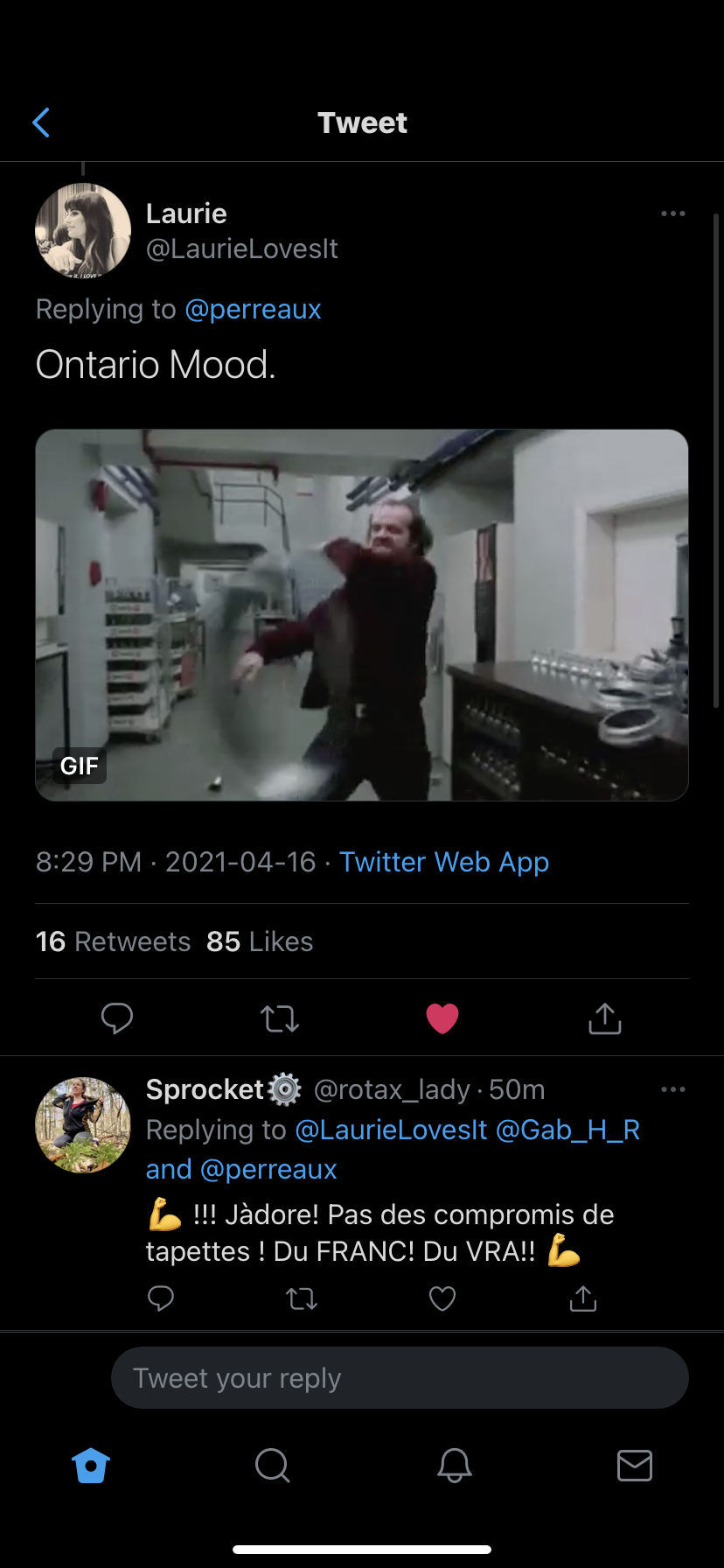Tap the Tweet your reply field
The height and width of the screenshot is (1568, 724).
[x=400, y=1378]
